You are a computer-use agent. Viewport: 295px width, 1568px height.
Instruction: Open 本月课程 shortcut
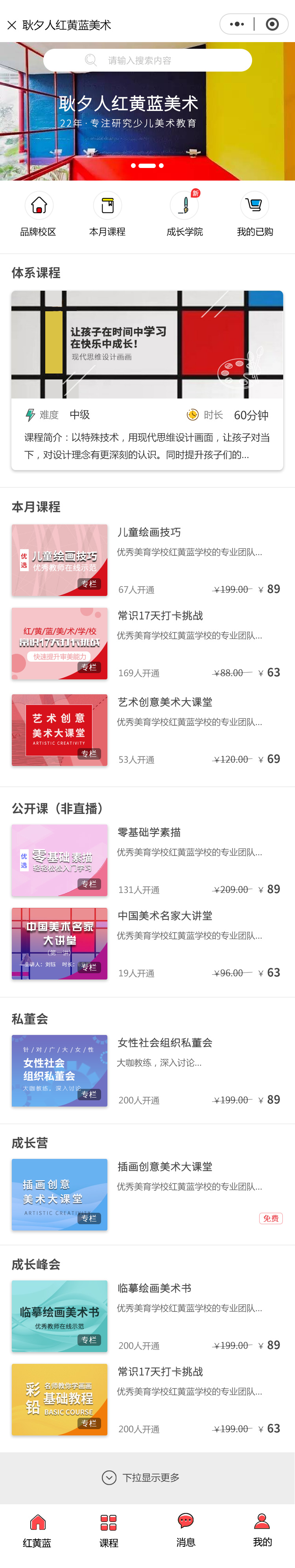point(107,214)
